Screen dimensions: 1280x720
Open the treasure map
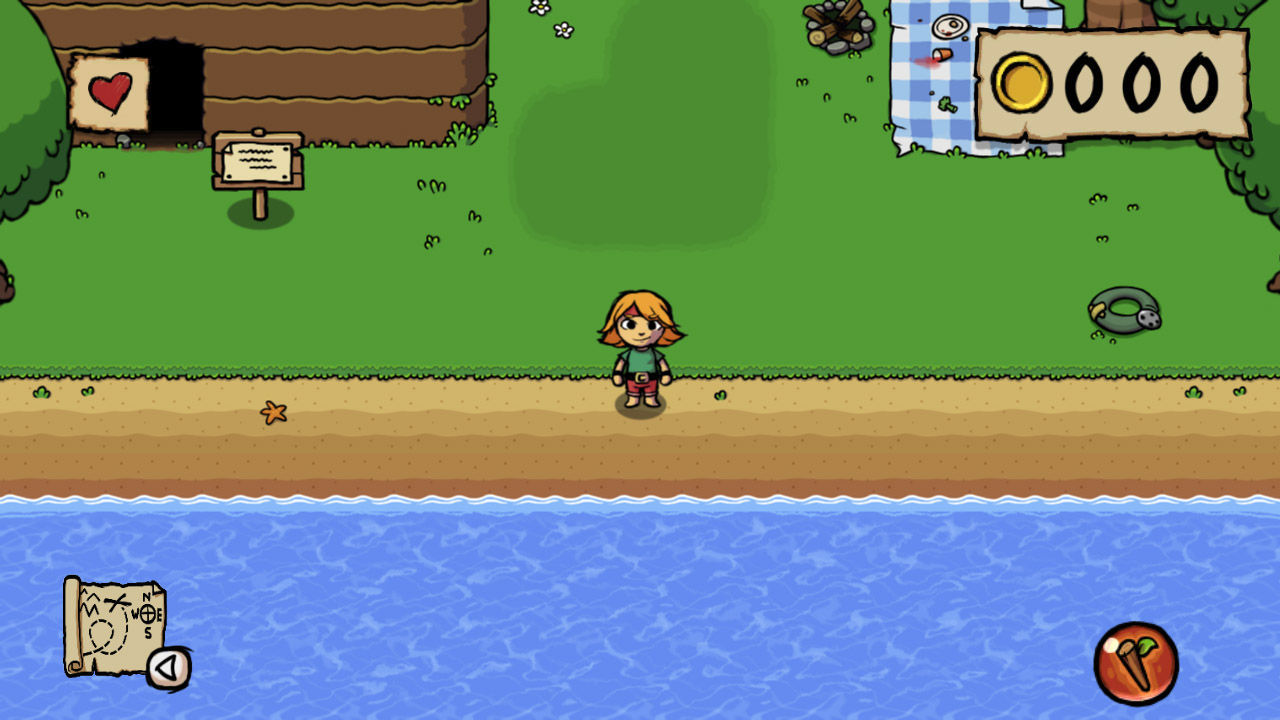(x=115, y=626)
